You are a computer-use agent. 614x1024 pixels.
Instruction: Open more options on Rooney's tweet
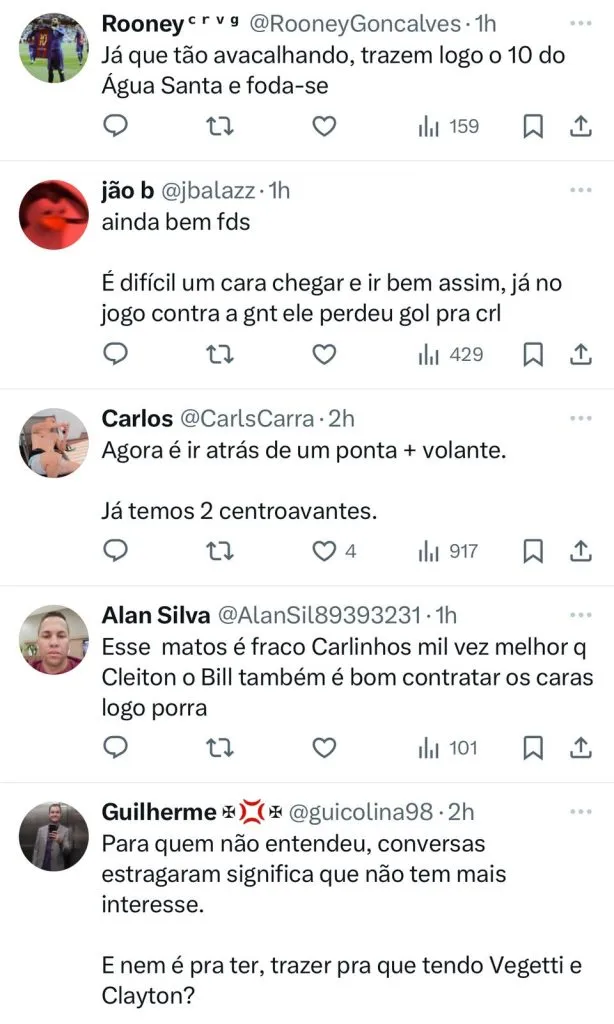coord(580,22)
